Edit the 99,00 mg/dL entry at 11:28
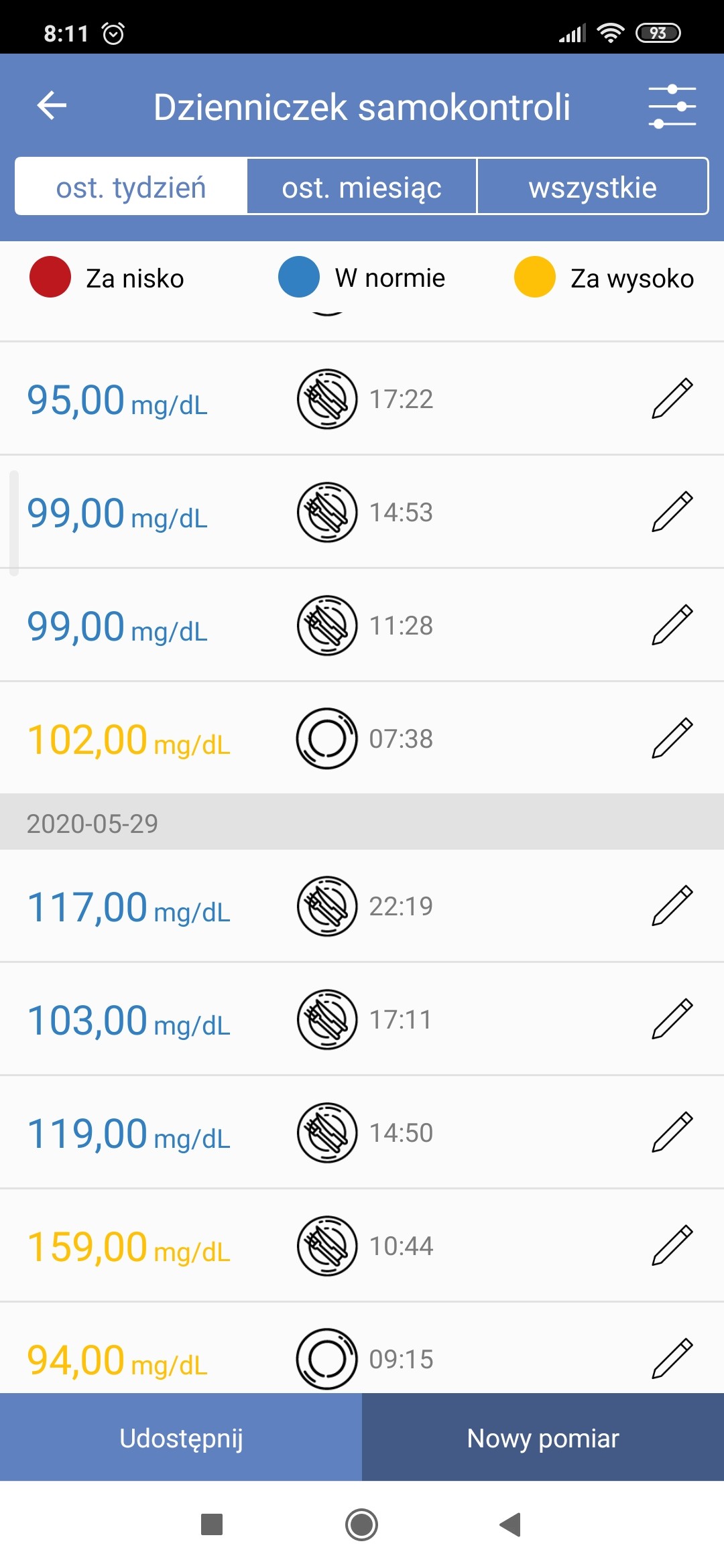The width and height of the screenshot is (724, 1568). [672, 625]
